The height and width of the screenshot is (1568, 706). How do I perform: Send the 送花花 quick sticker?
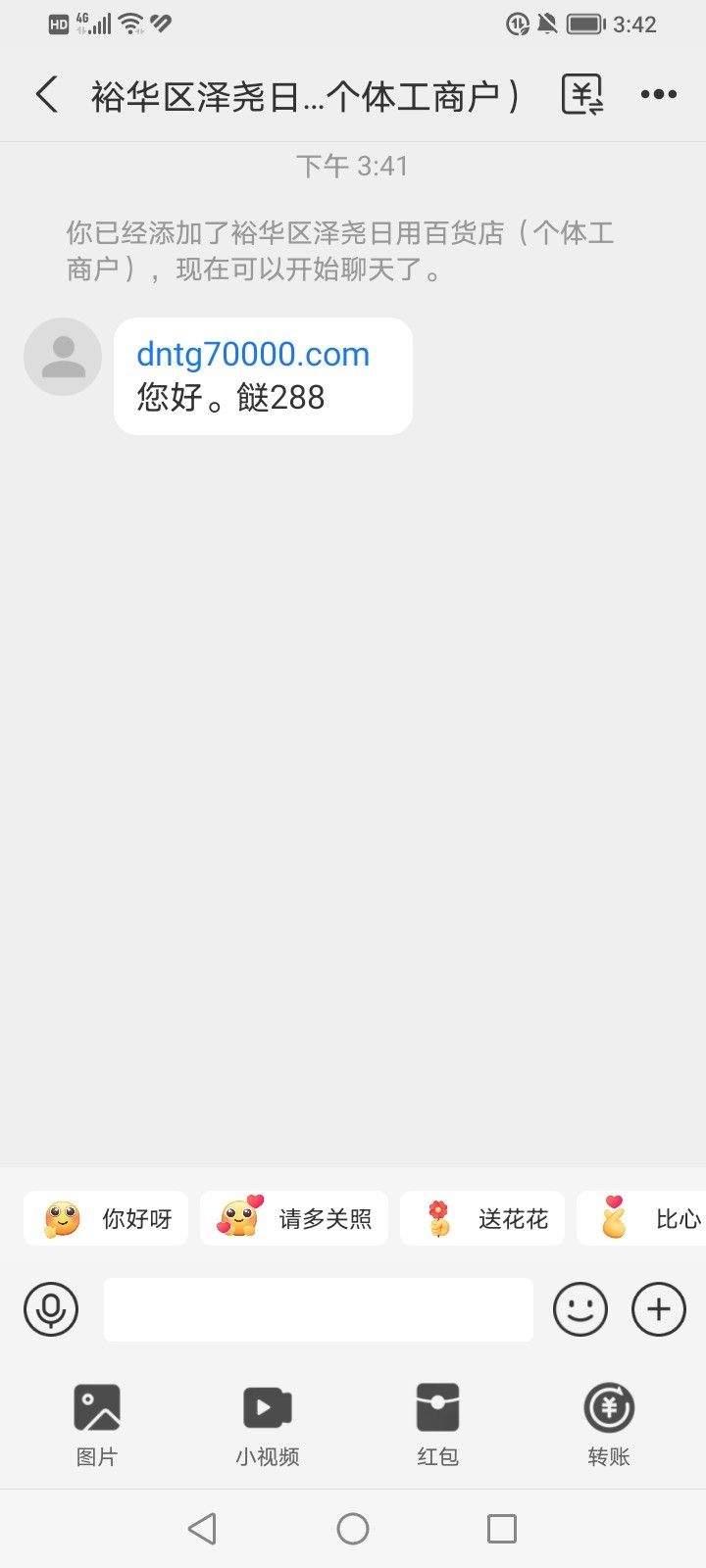tap(482, 1218)
